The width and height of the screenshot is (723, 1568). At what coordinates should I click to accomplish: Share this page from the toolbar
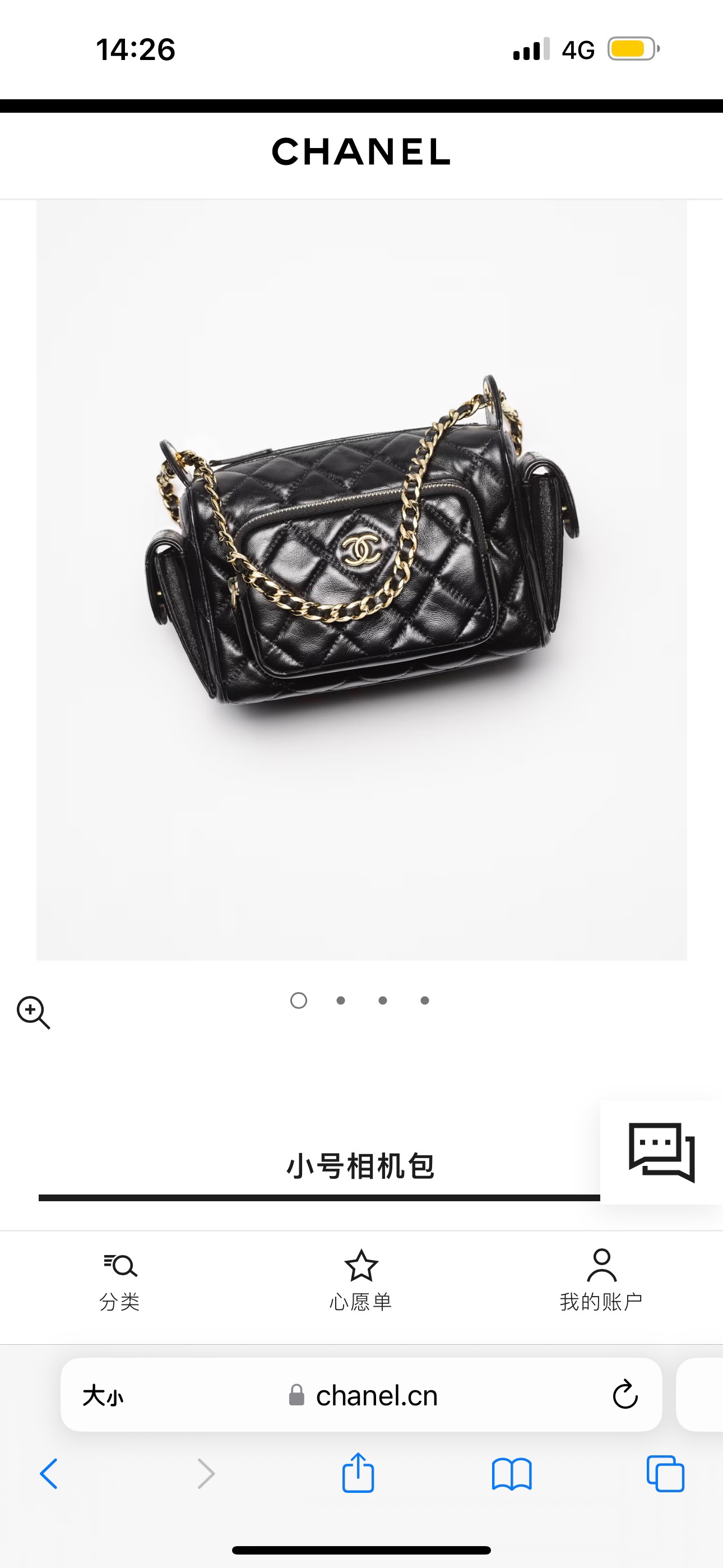click(358, 1473)
